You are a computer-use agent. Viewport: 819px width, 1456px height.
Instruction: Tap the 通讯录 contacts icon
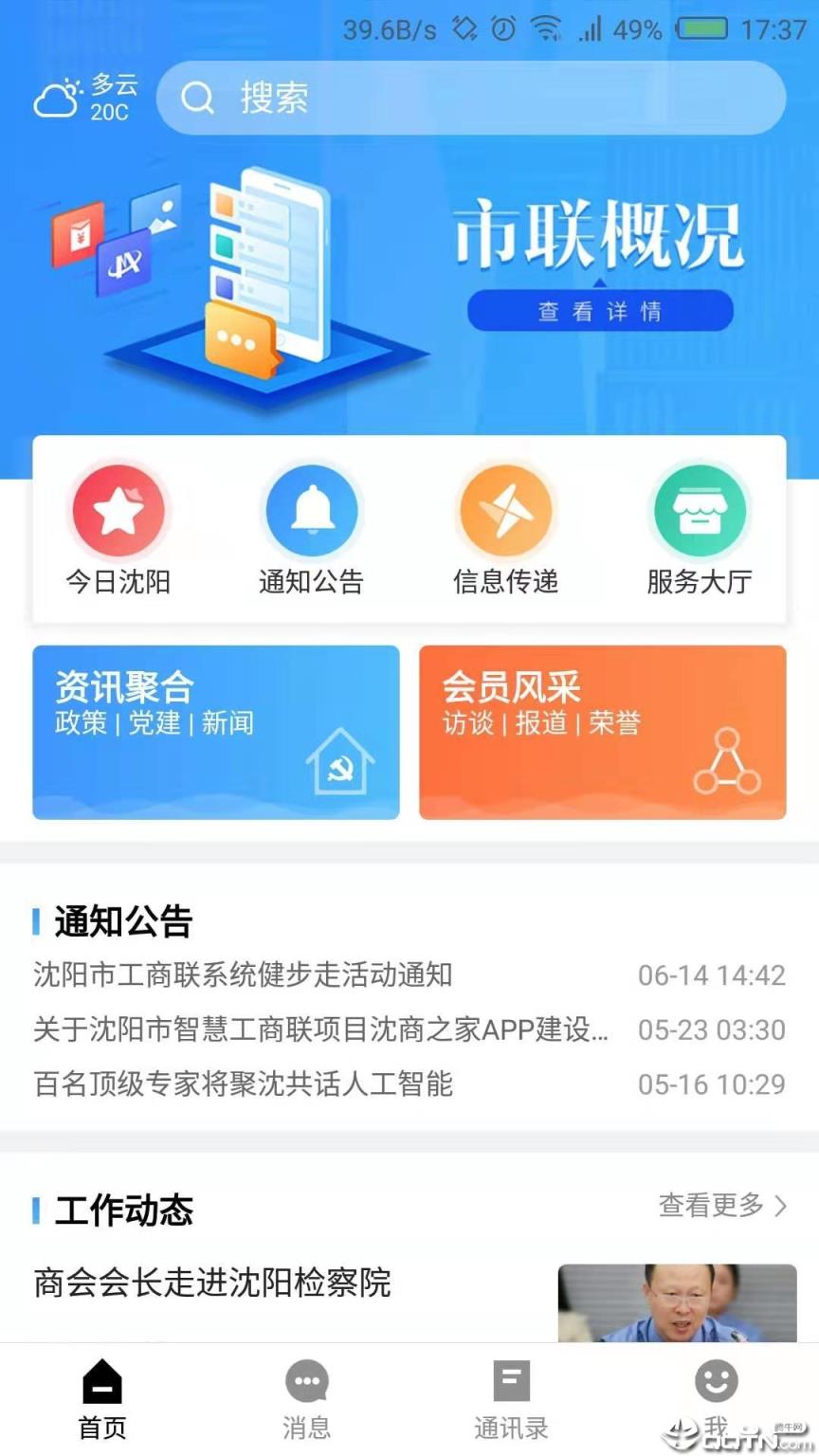coord(511,1382)
